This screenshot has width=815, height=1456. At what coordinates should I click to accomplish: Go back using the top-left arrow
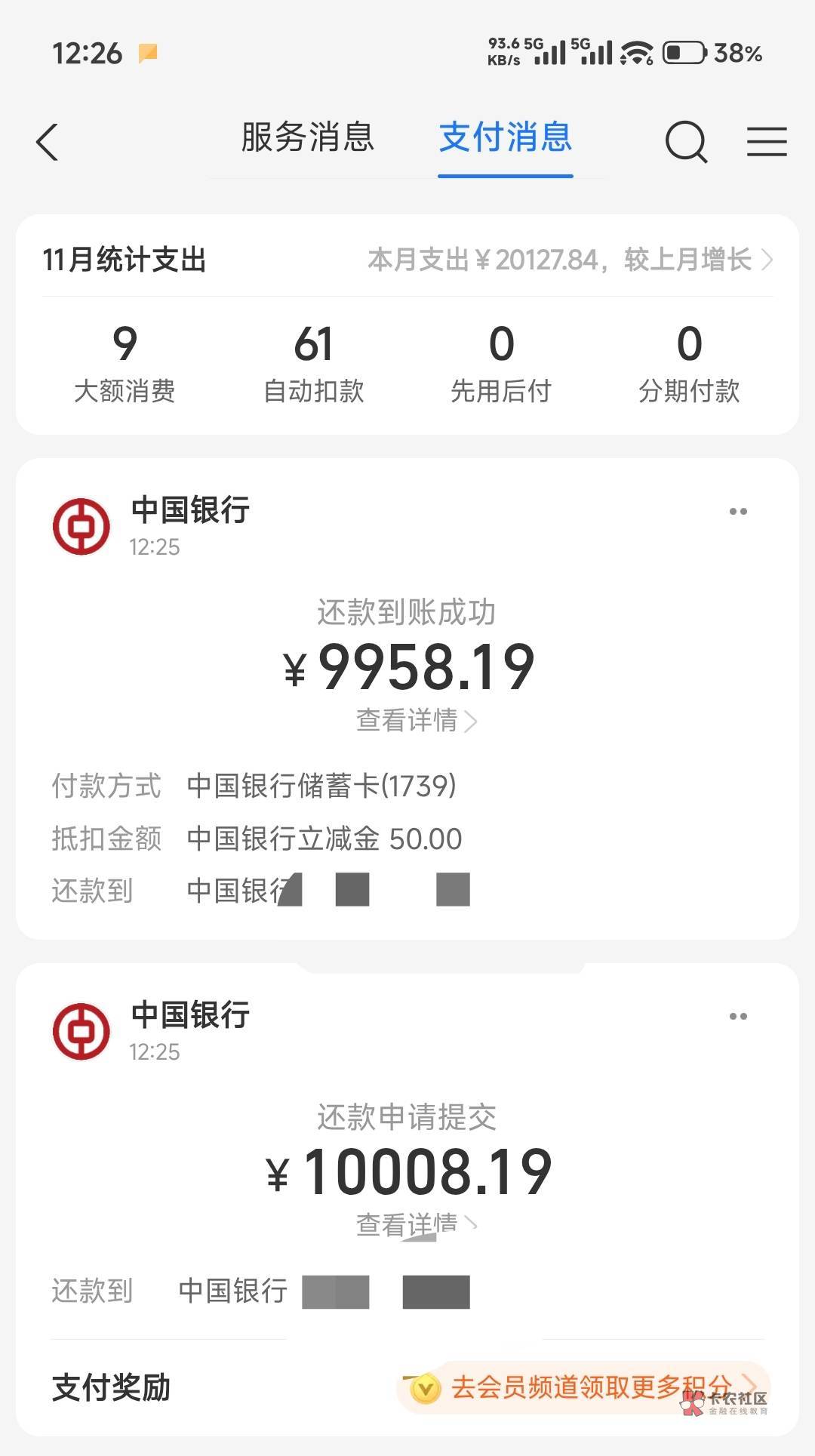pyautogui.click(x=47, y=142)
